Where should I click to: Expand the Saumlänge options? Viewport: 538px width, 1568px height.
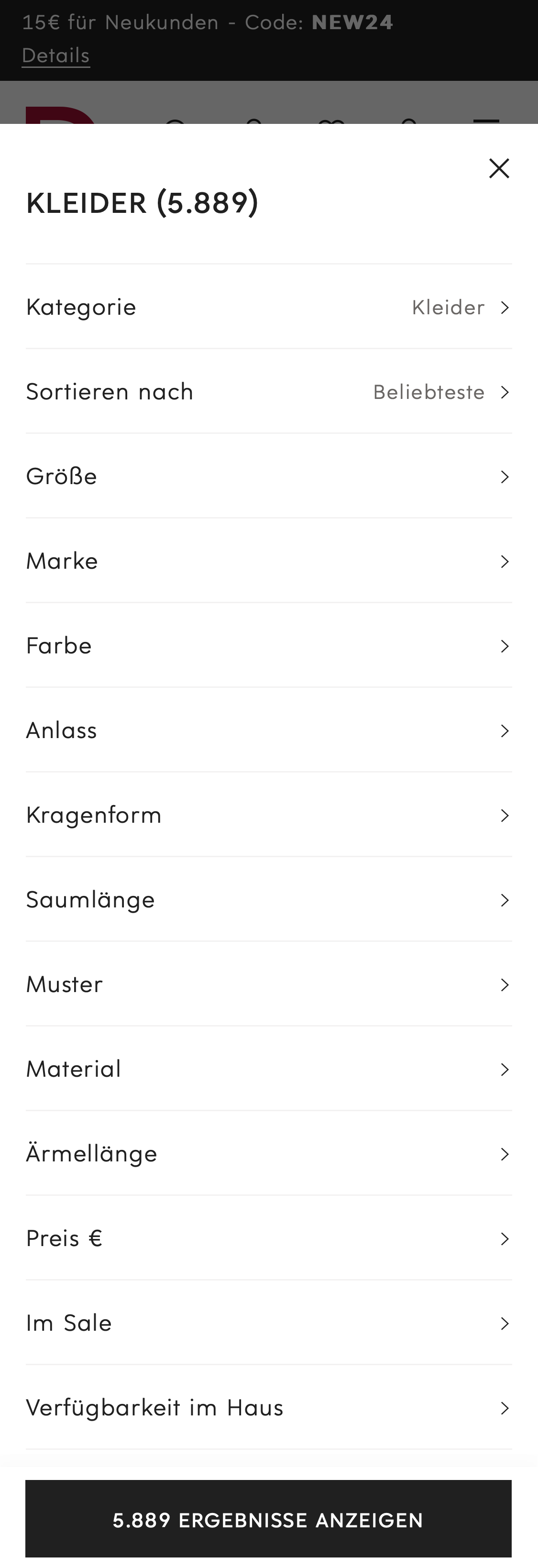point(269,900)
